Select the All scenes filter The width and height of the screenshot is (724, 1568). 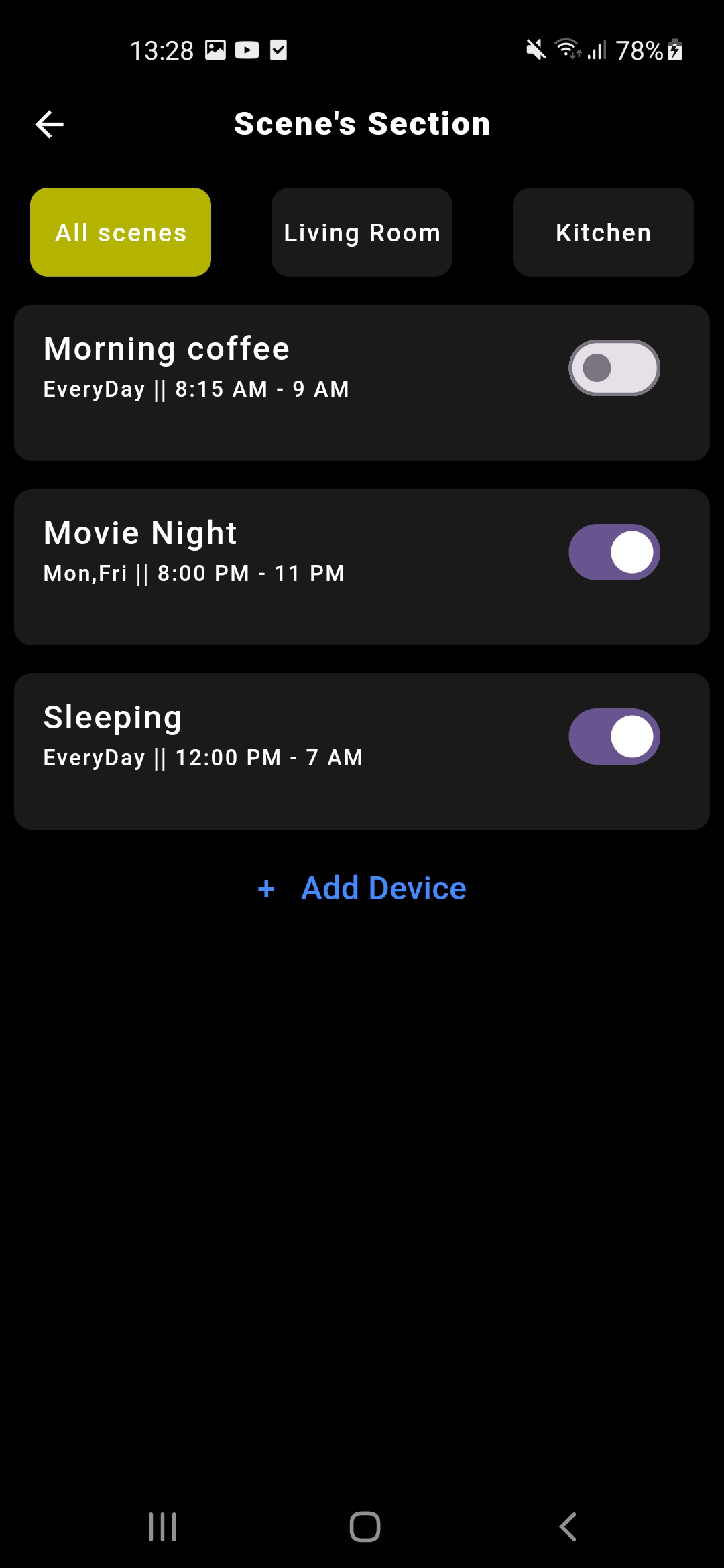pyautogui.click(x=121, y=232)
